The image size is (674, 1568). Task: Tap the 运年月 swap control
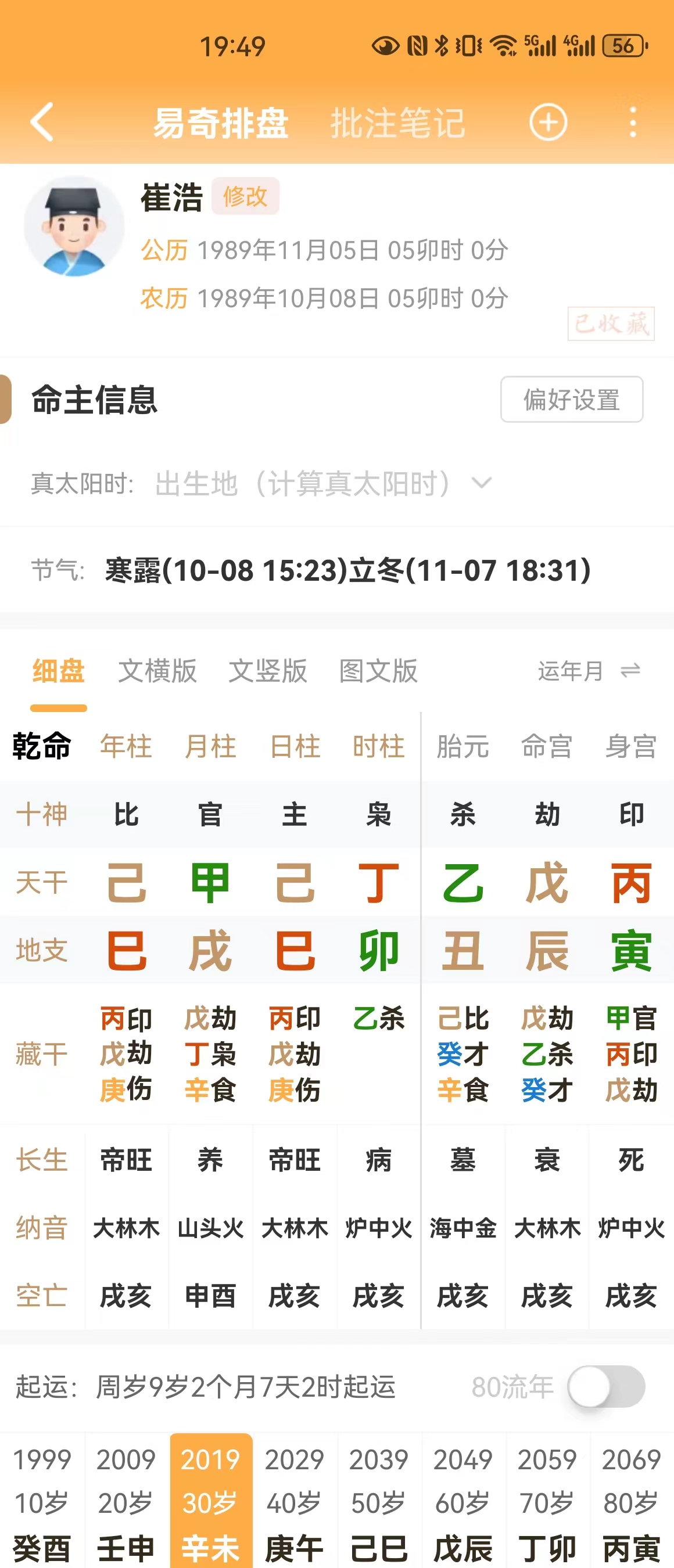point(589,671)
